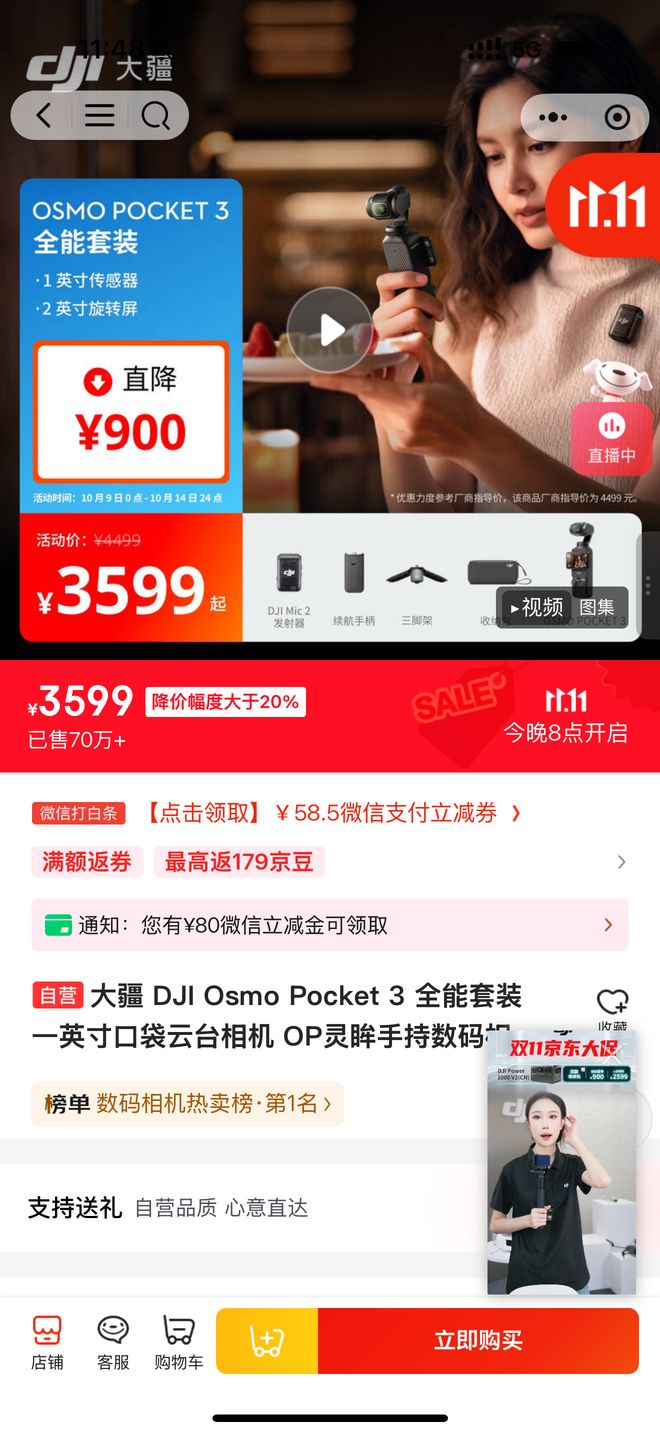Image resolution: width=660 pixels, height=1434 pixels.
Task: Close the mini program via target icon
Action: pyautogui.click(x=617, y=118)
